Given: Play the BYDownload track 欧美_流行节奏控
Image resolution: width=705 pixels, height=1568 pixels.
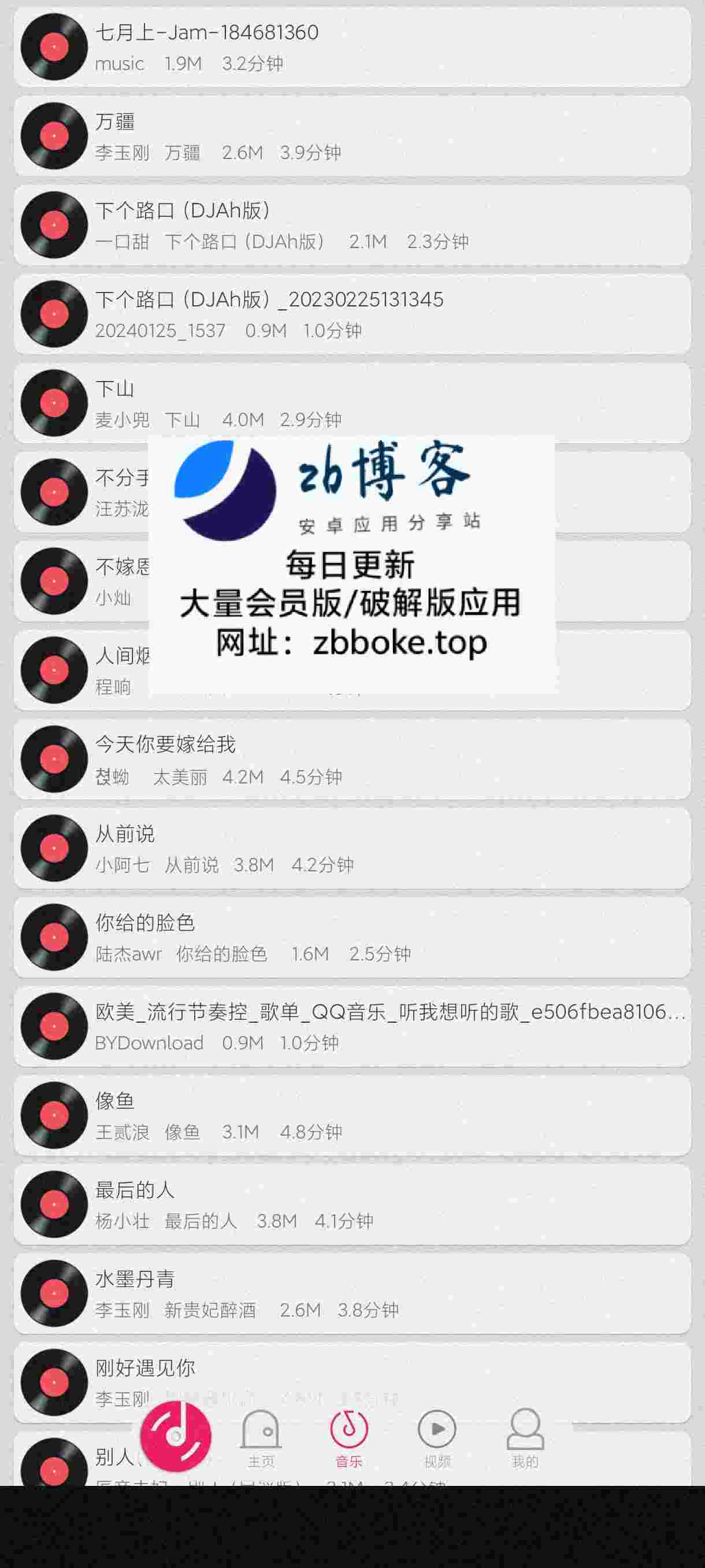Looking at the screenshot, I should (x=351, y=1026).
